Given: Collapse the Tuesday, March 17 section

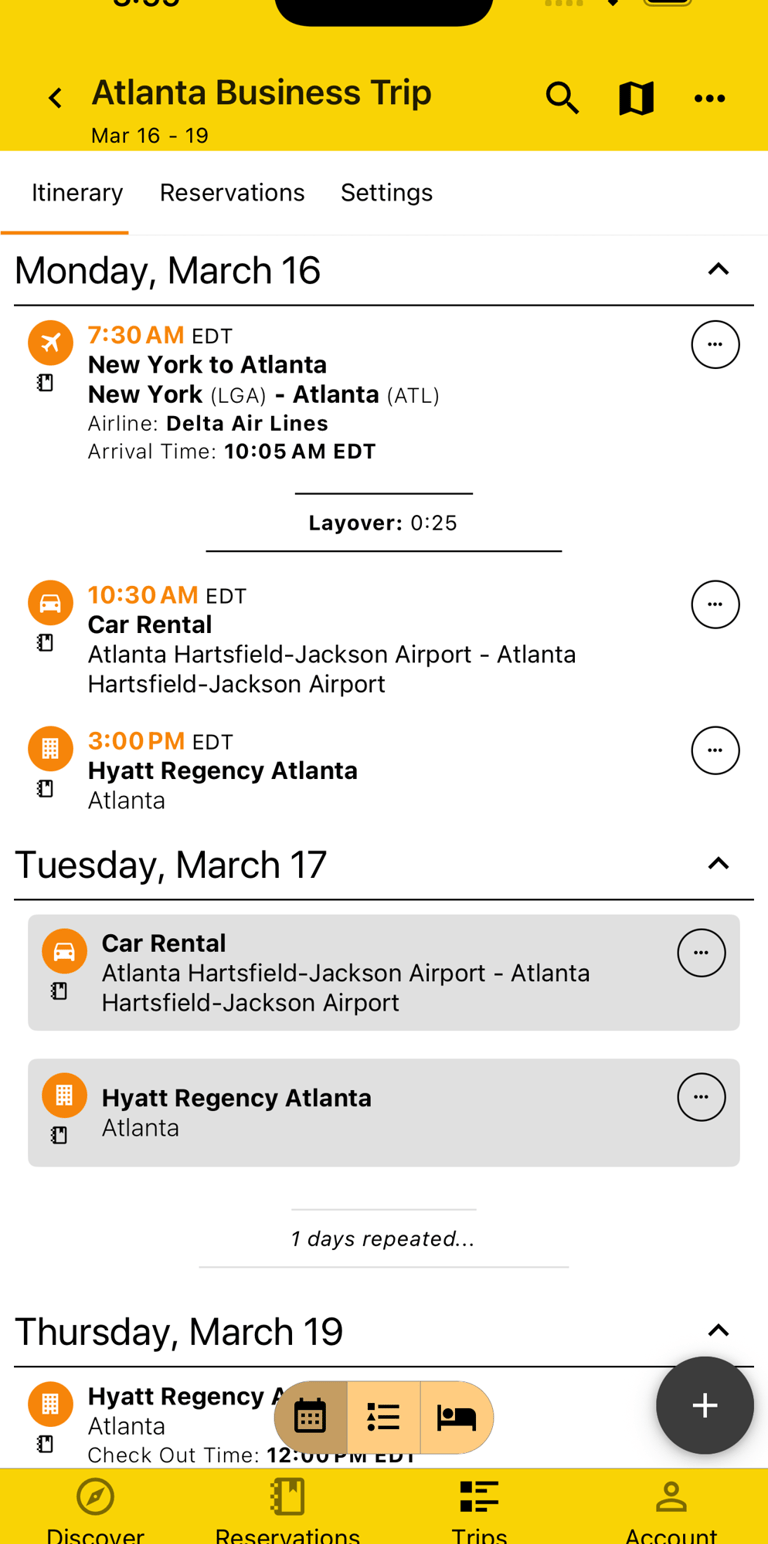Looking at the screenshot, I should [x=718, y=862].
